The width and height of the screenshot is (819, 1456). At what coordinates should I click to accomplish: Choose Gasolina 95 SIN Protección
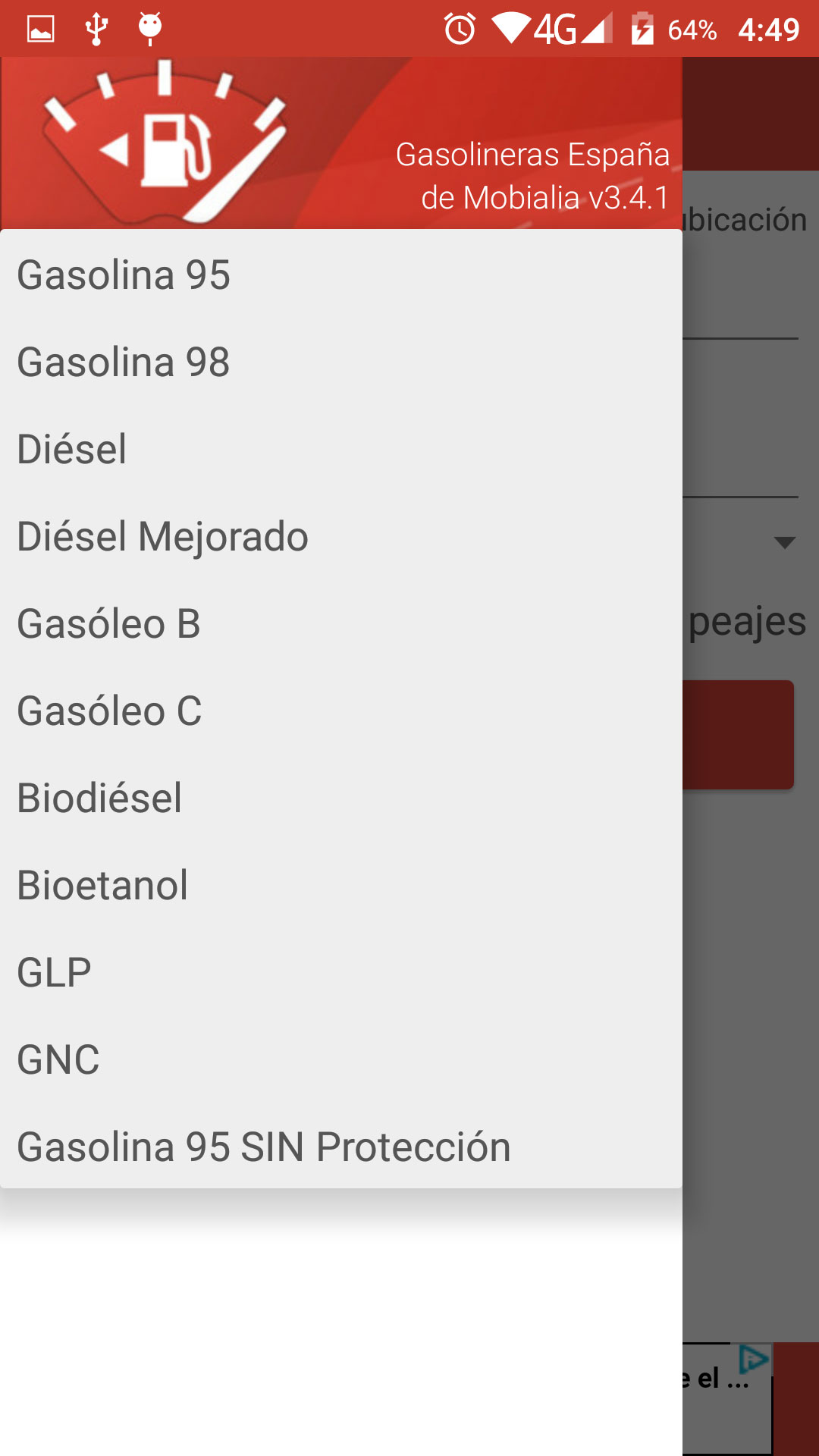click(264, 1147)
